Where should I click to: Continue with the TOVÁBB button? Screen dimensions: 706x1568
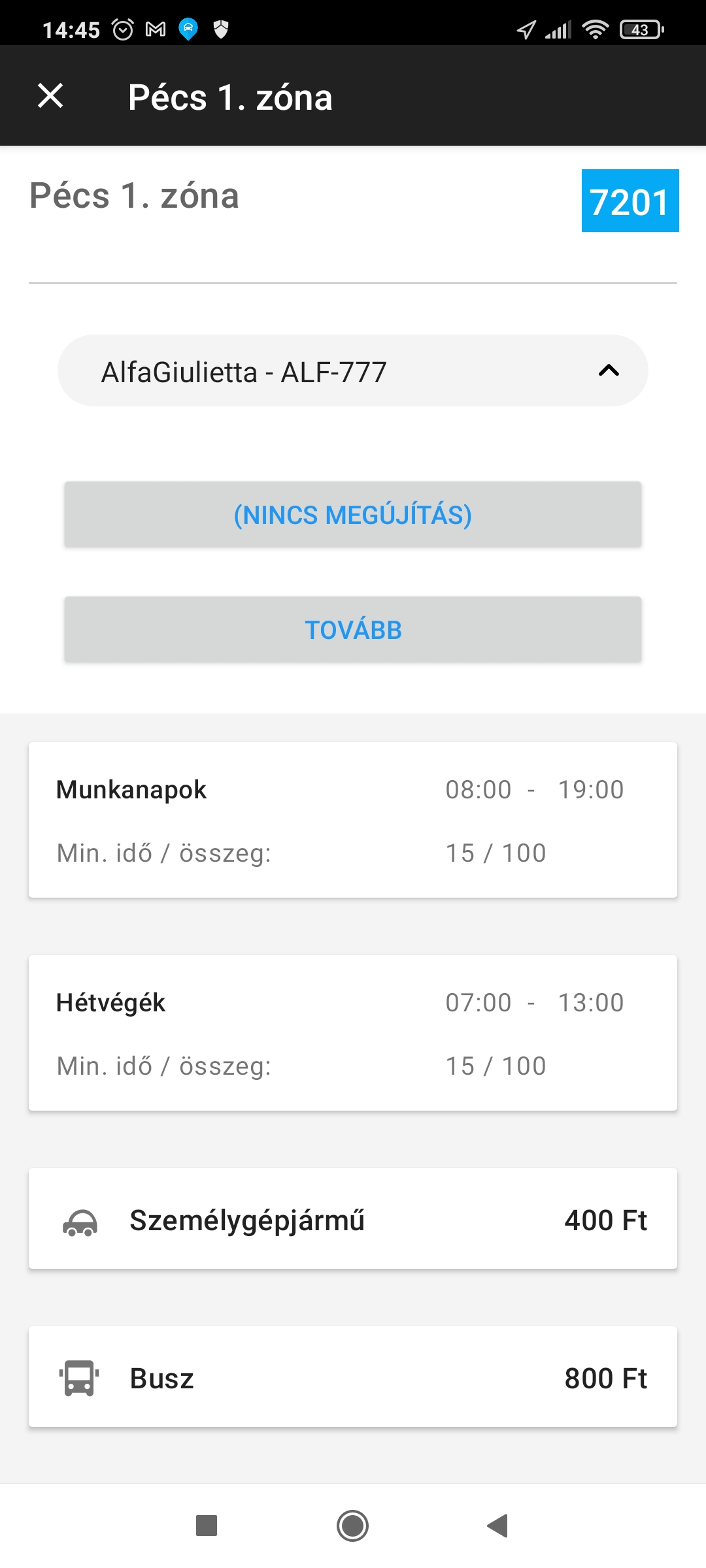coord(353,630)
